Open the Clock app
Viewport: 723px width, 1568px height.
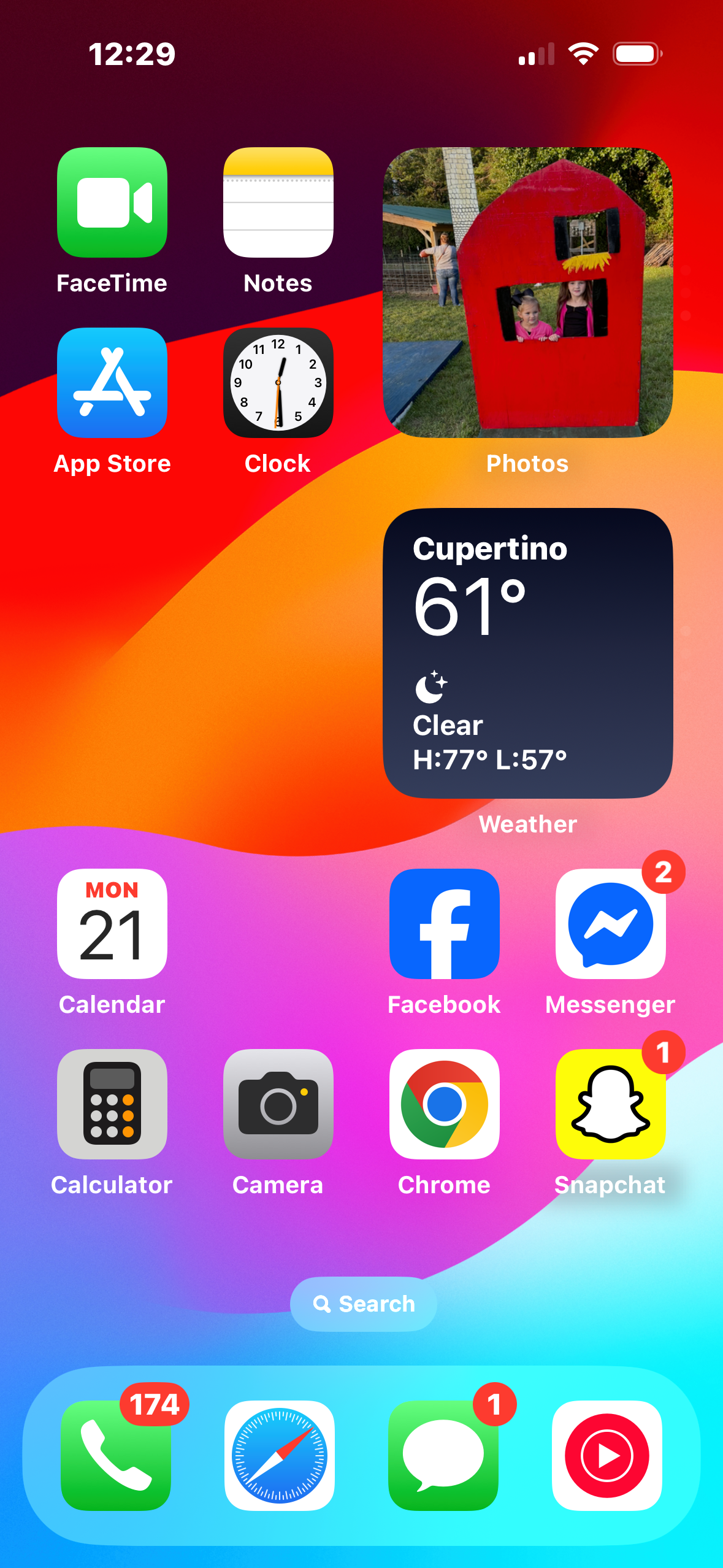coord(278,383)
